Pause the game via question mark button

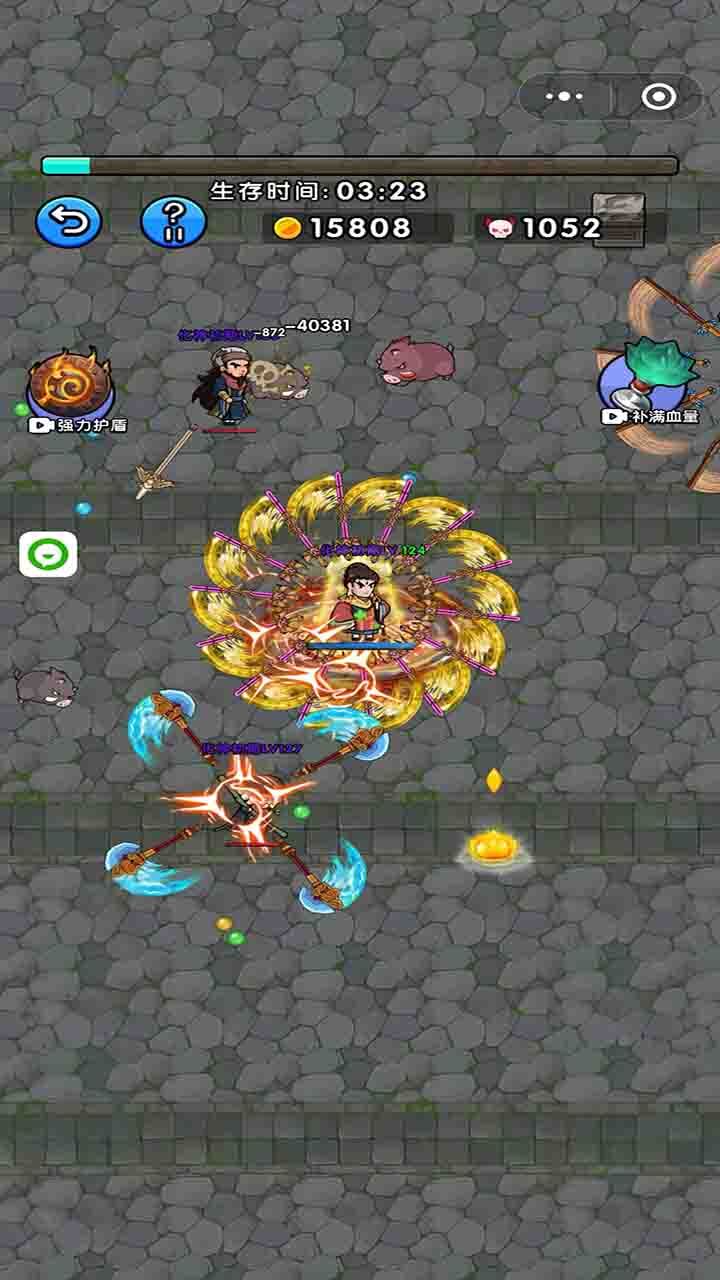(173, 222)
